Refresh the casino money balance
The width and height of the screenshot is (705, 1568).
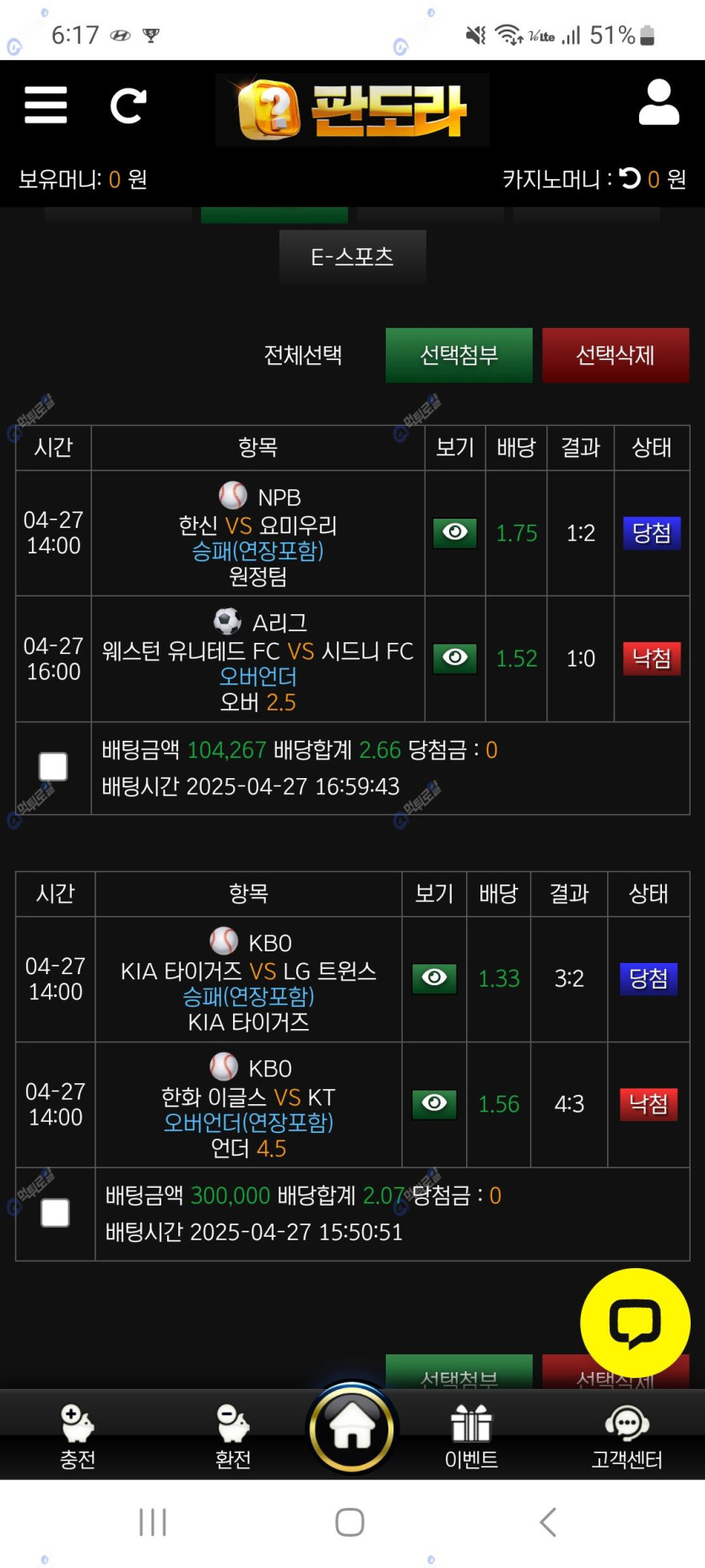(630, 178)
